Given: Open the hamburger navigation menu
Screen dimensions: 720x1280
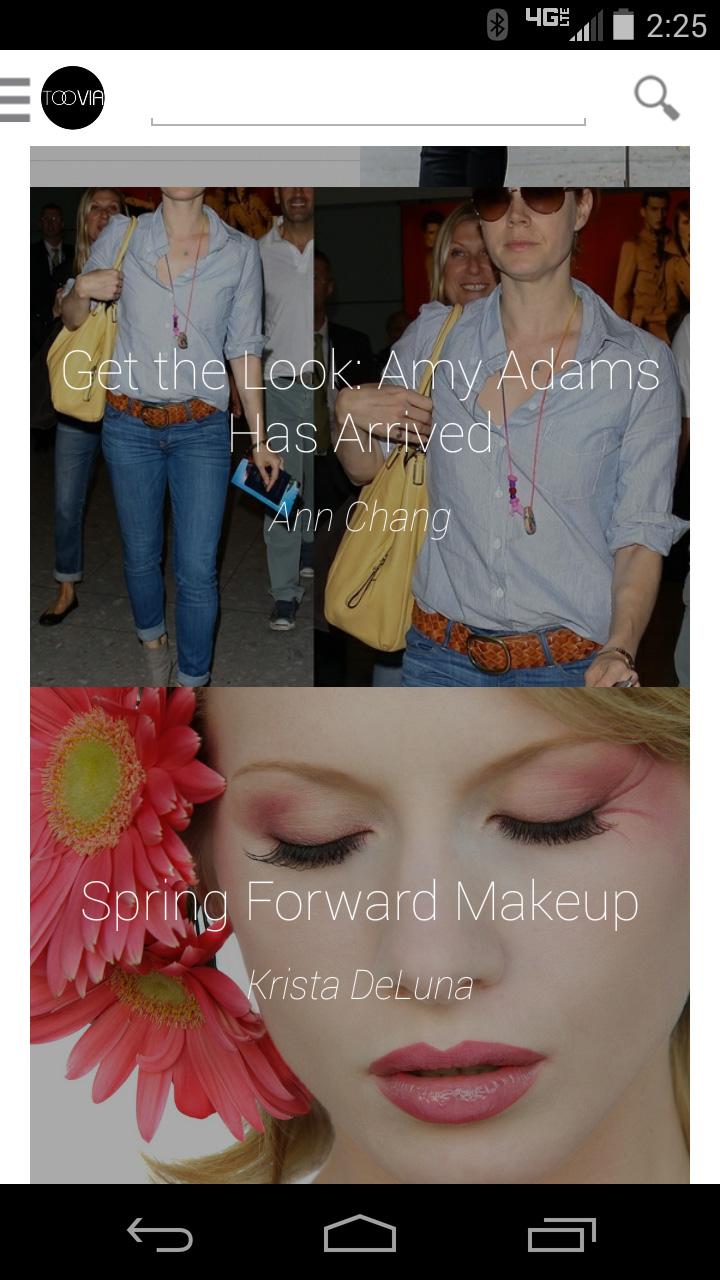Looking at the screenshot, I should (x=15, y=99).
